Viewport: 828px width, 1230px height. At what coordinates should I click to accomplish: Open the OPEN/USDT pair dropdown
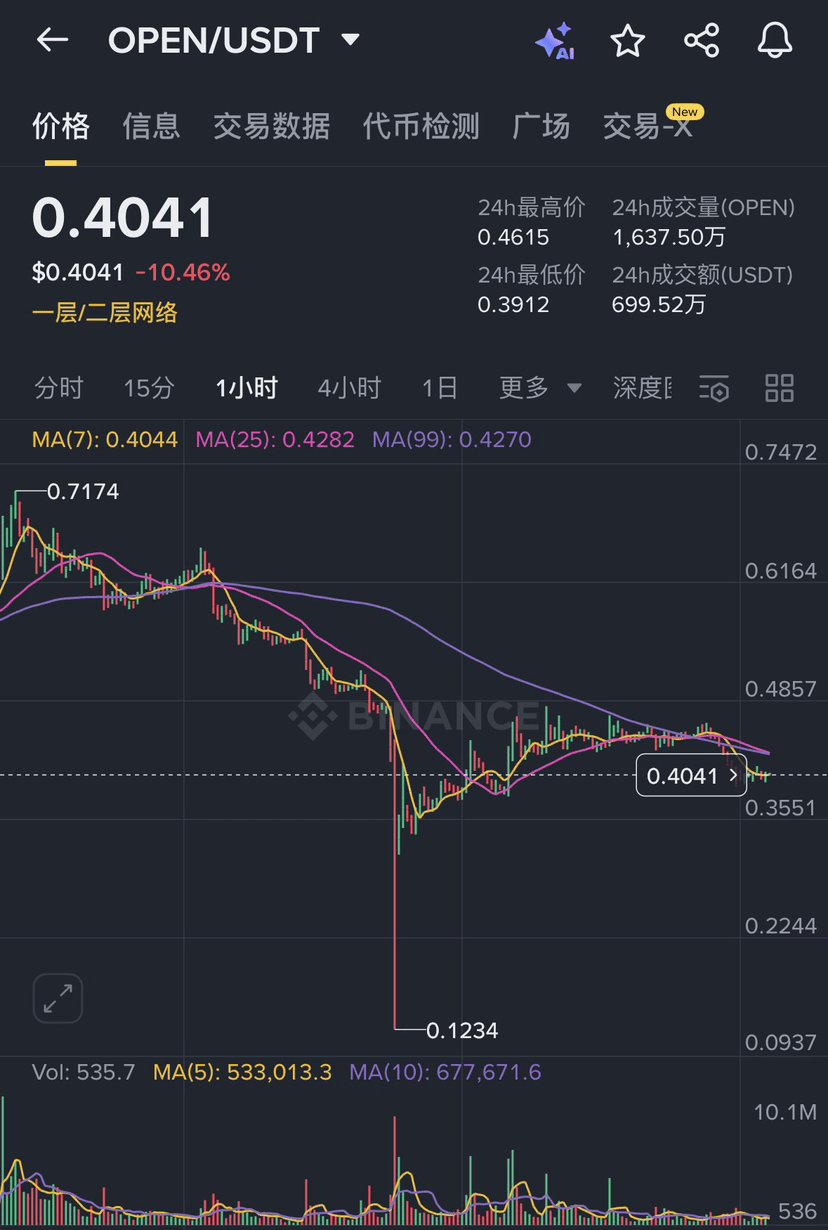(x=349, y=40)
